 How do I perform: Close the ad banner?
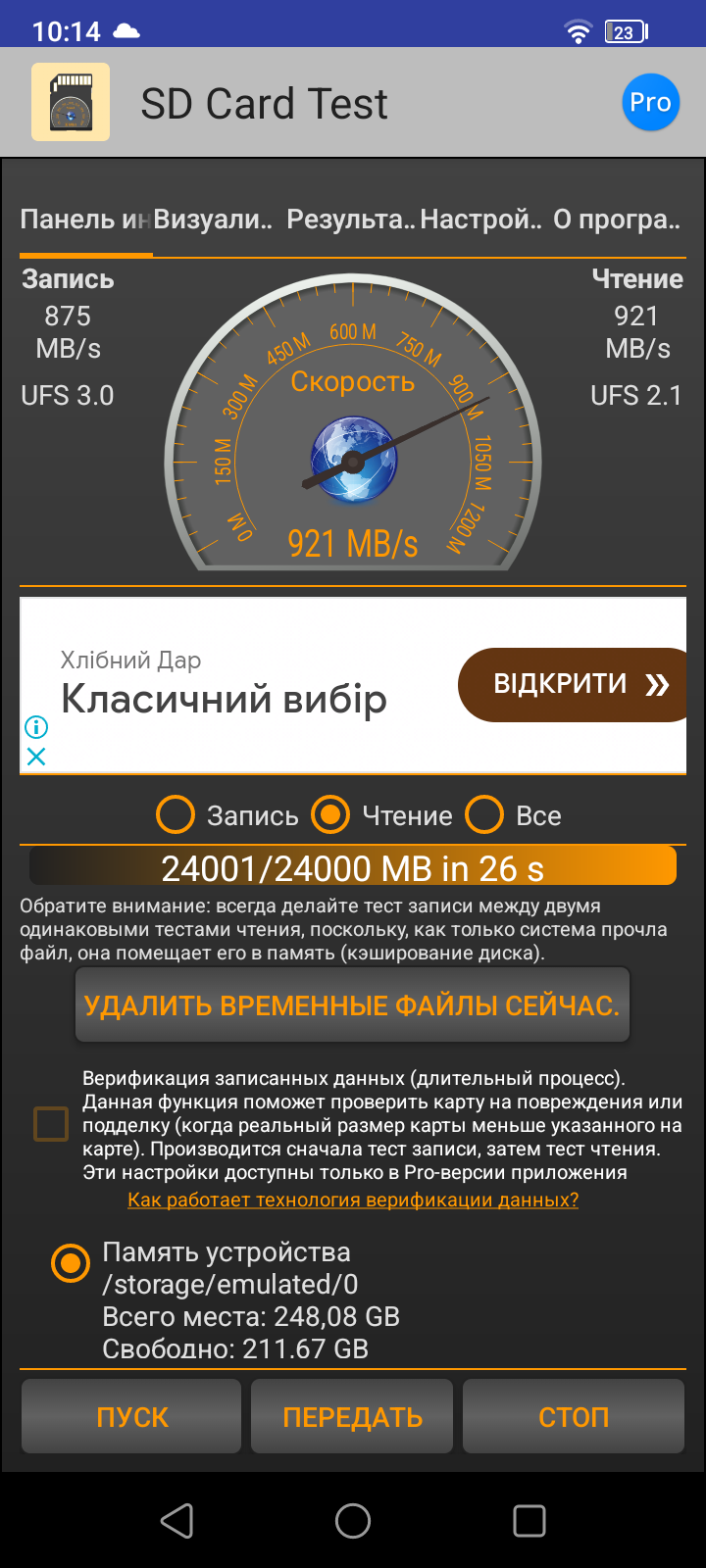point(36,757)
